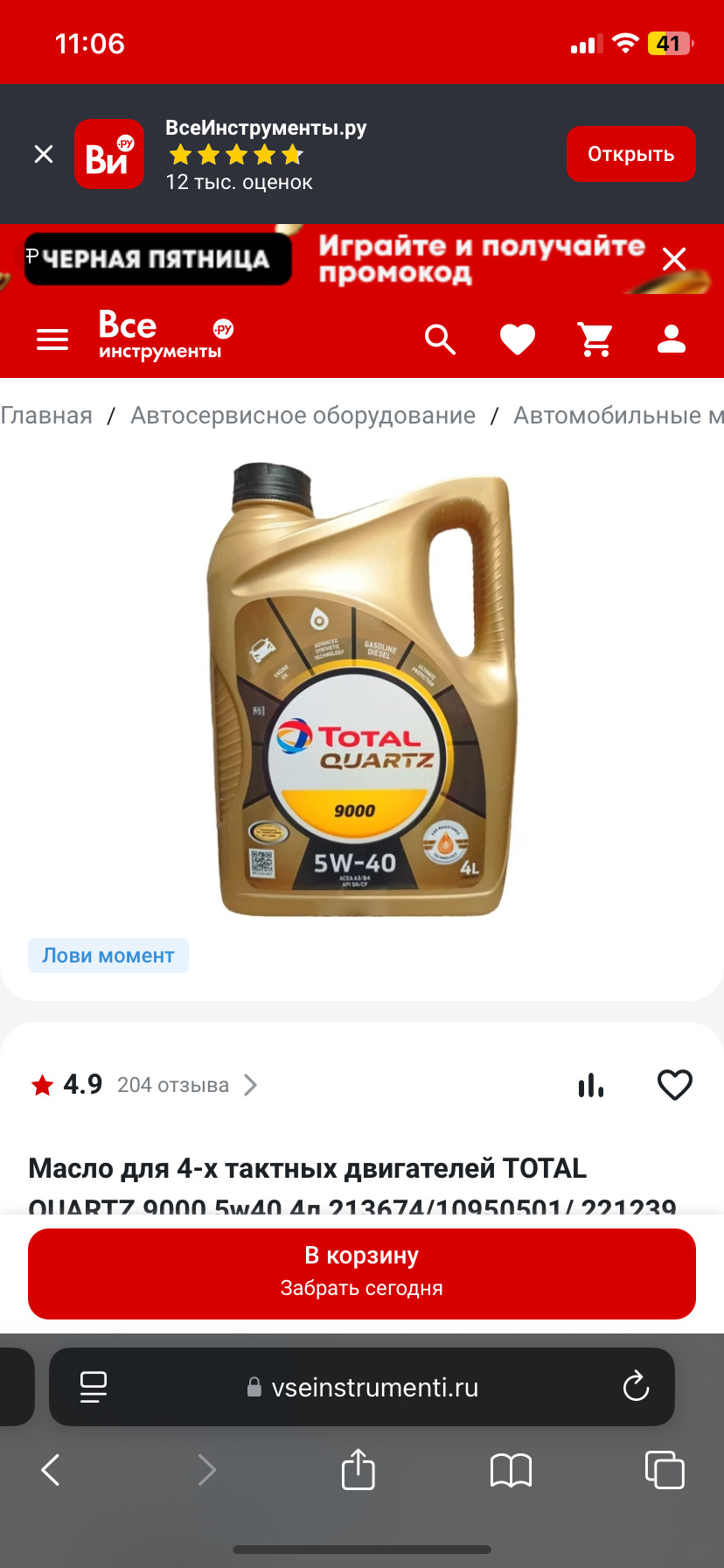Share this page from Safari

pyautogui.click(x=358, y=1470)
